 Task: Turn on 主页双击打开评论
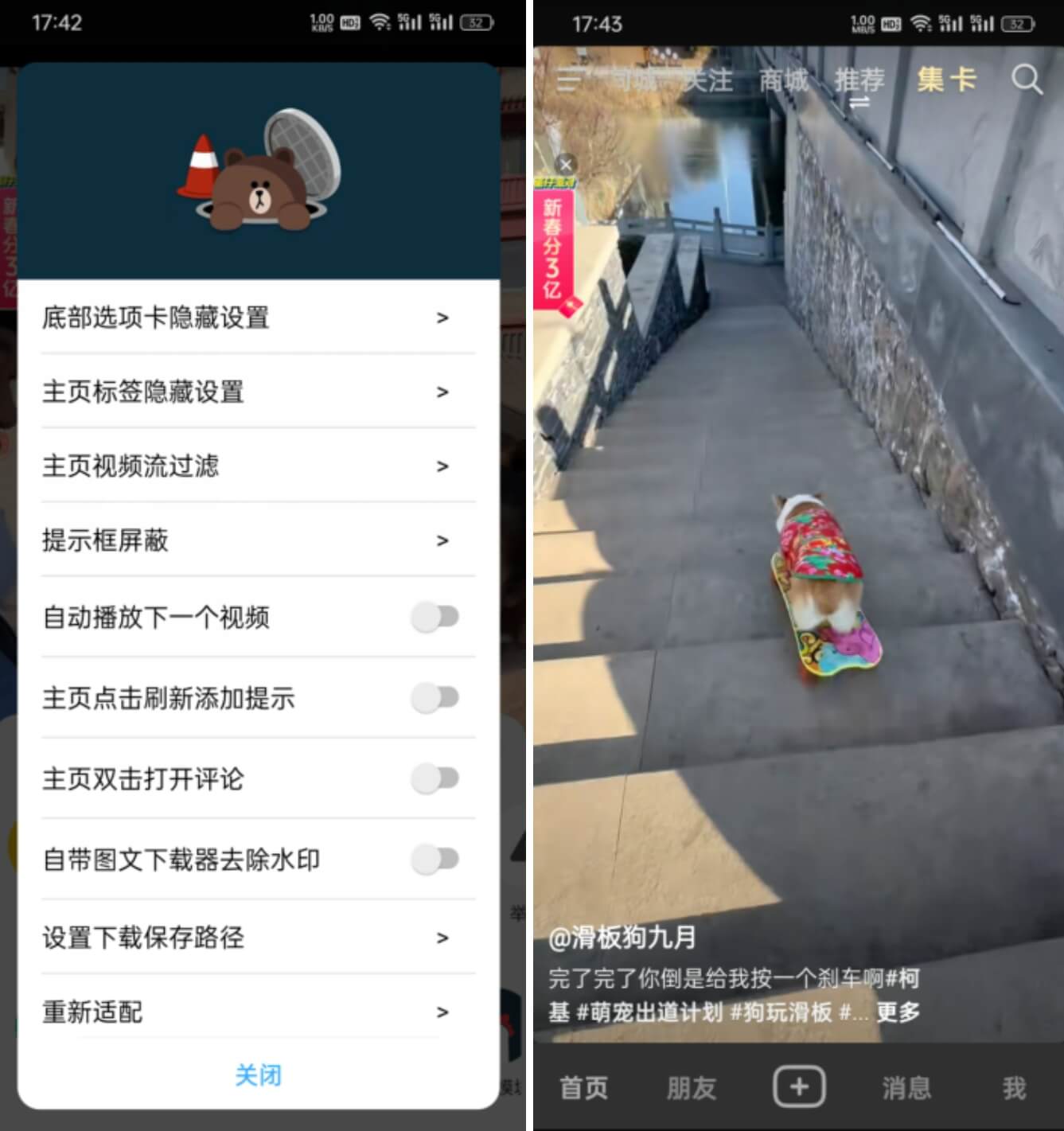(x=435, y=778)
